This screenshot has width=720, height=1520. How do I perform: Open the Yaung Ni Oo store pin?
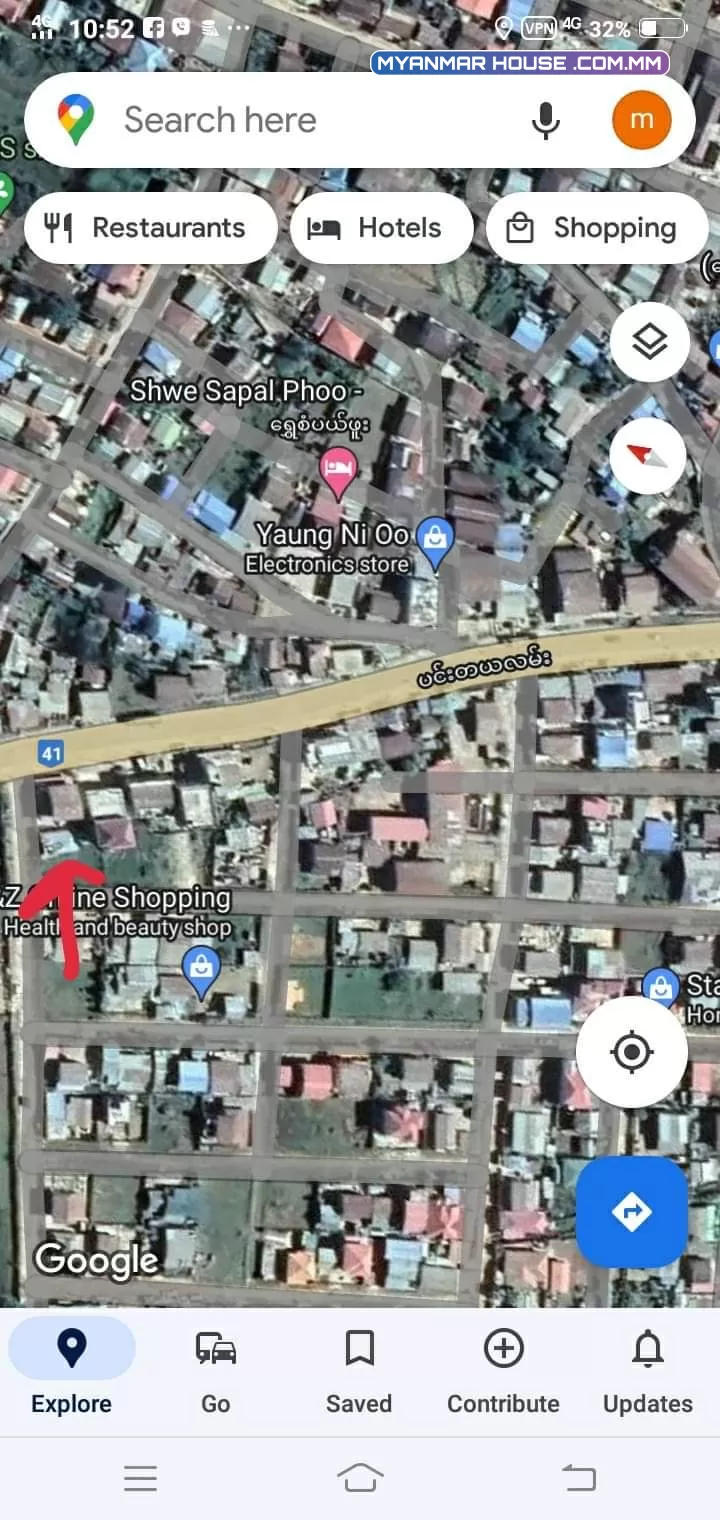[435, 543]
